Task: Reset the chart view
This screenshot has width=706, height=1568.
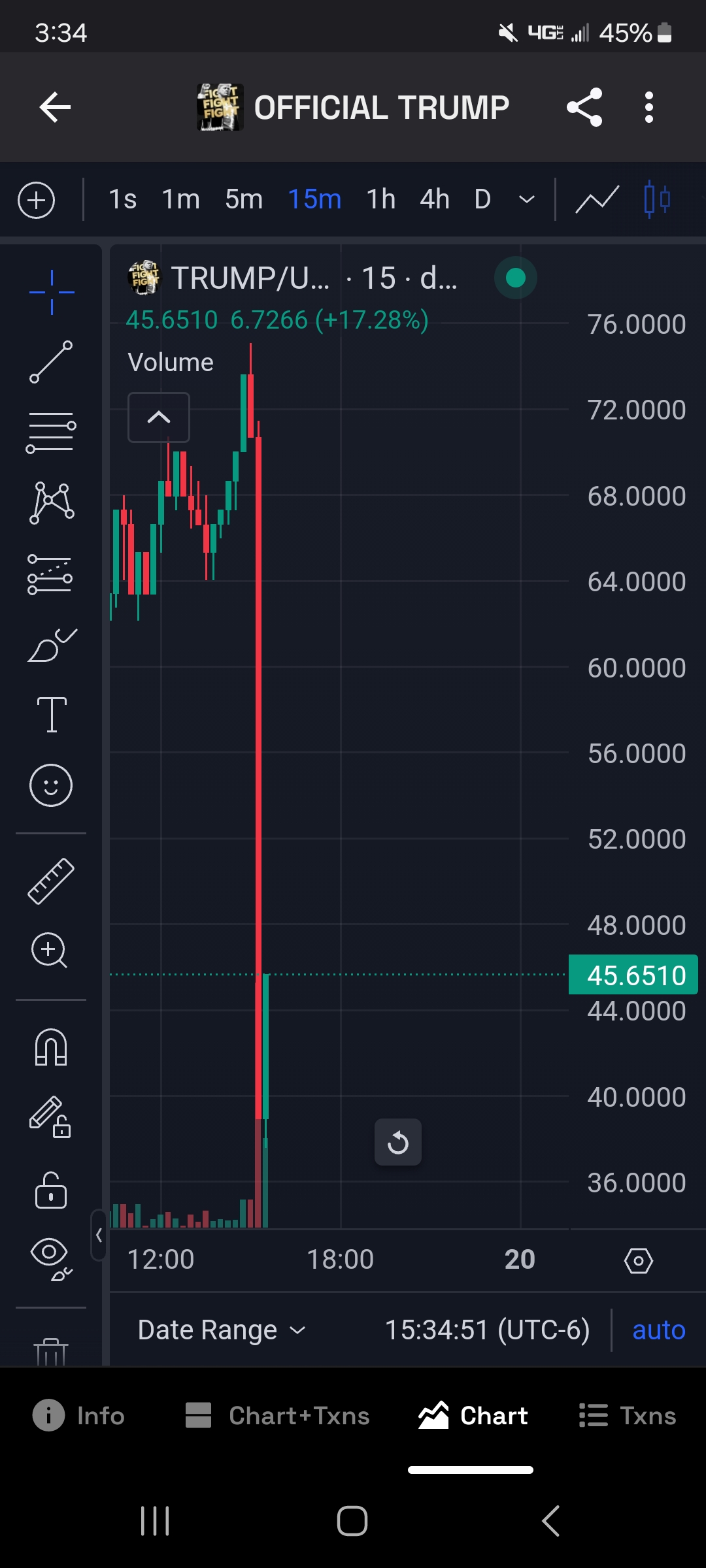Action: 397,1142
